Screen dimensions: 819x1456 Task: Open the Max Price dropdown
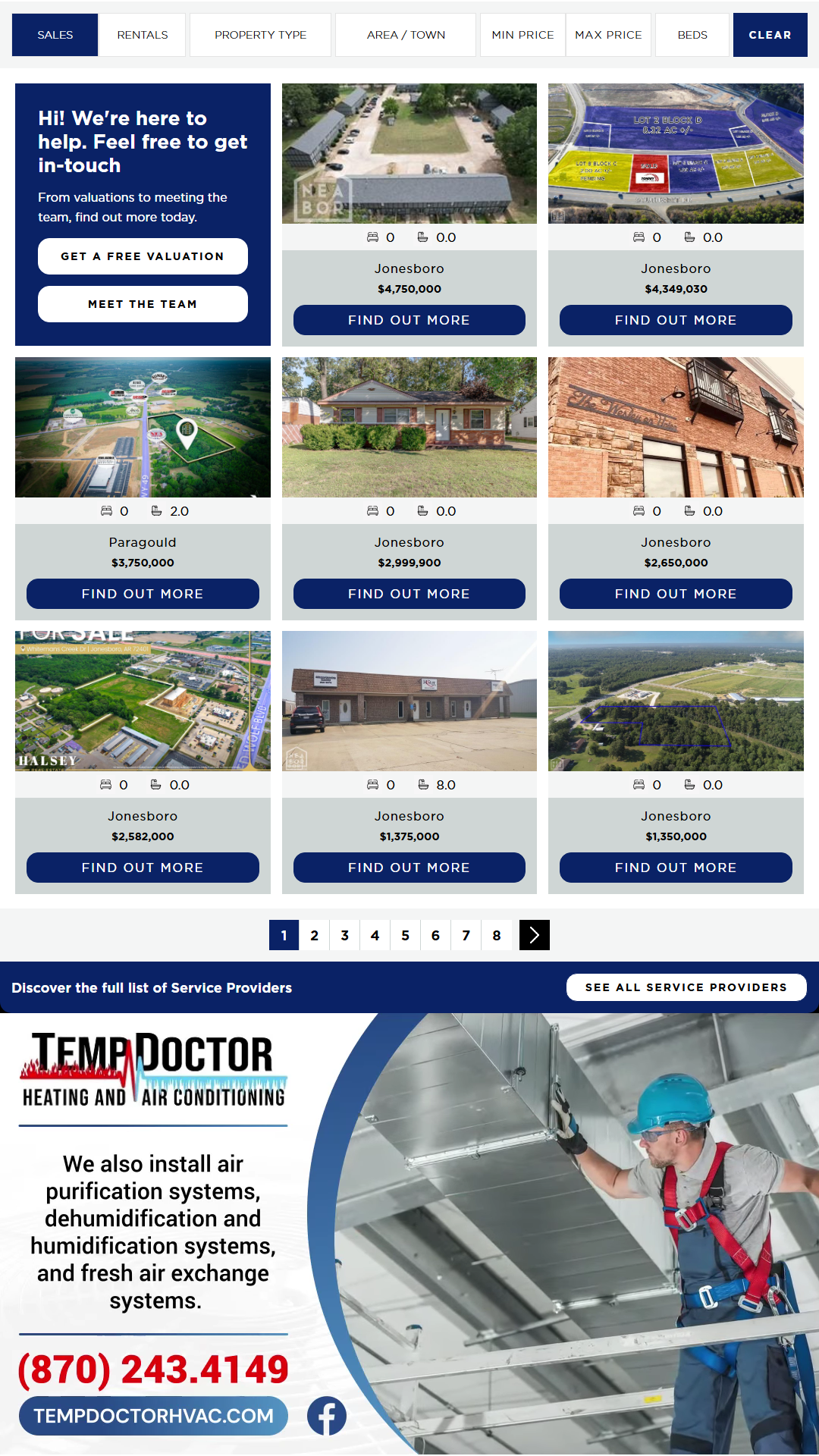(x=608, y=35)
